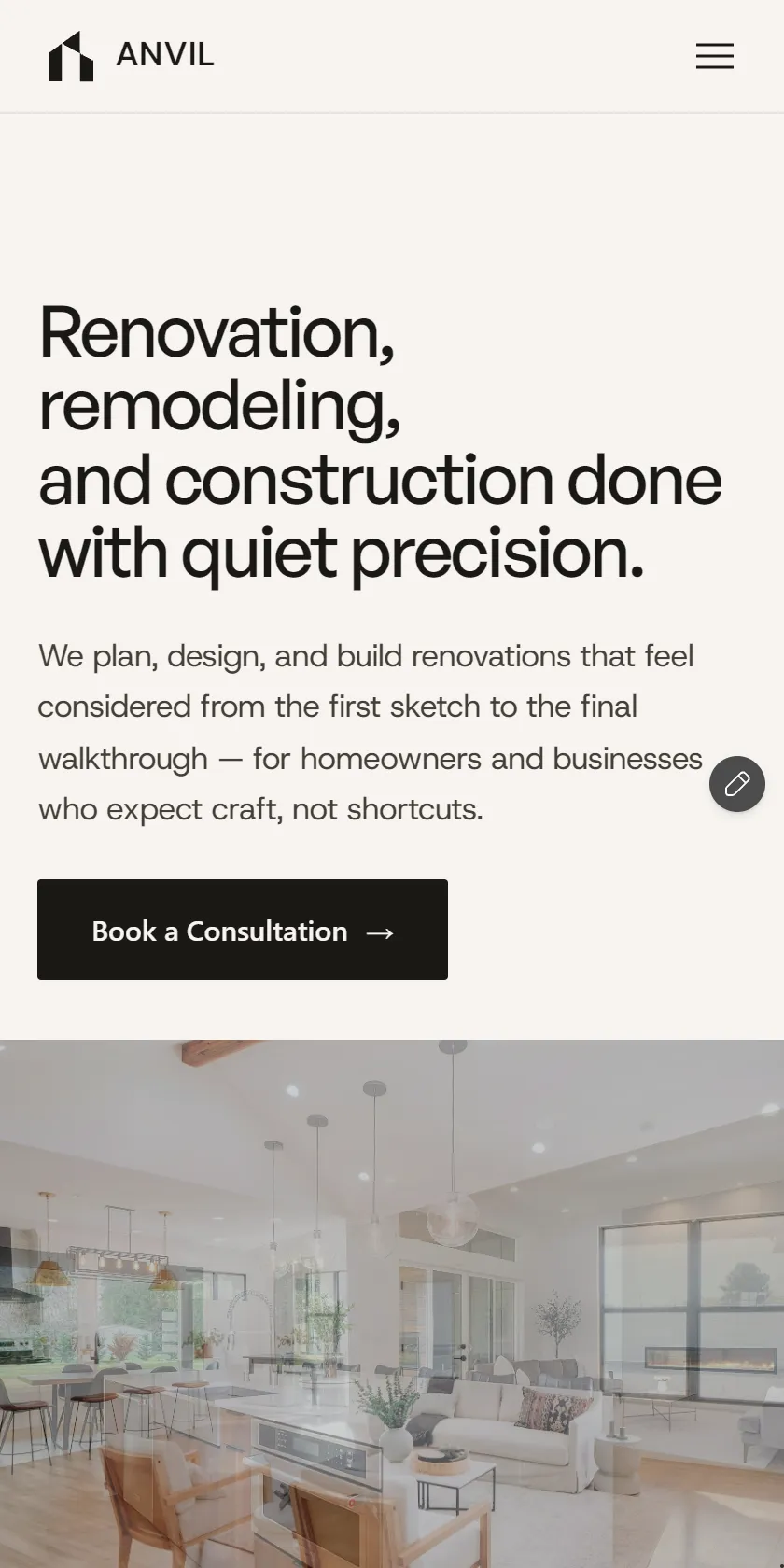Tap the floating pencil edit button
Screen dimensions: 784x1568
click(x=737, y=784)
